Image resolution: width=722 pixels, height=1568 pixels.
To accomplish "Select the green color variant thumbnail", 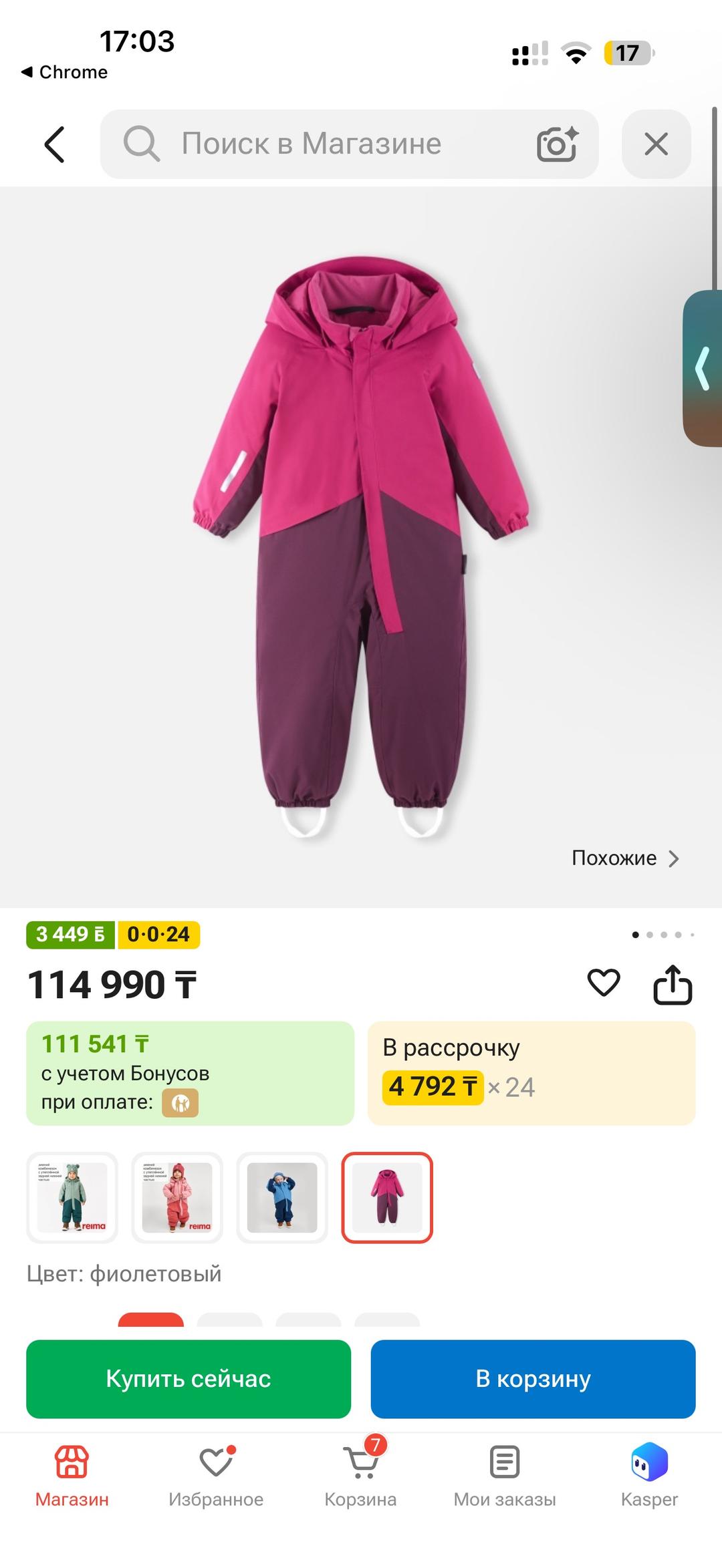I will (x=72, y=1197).
